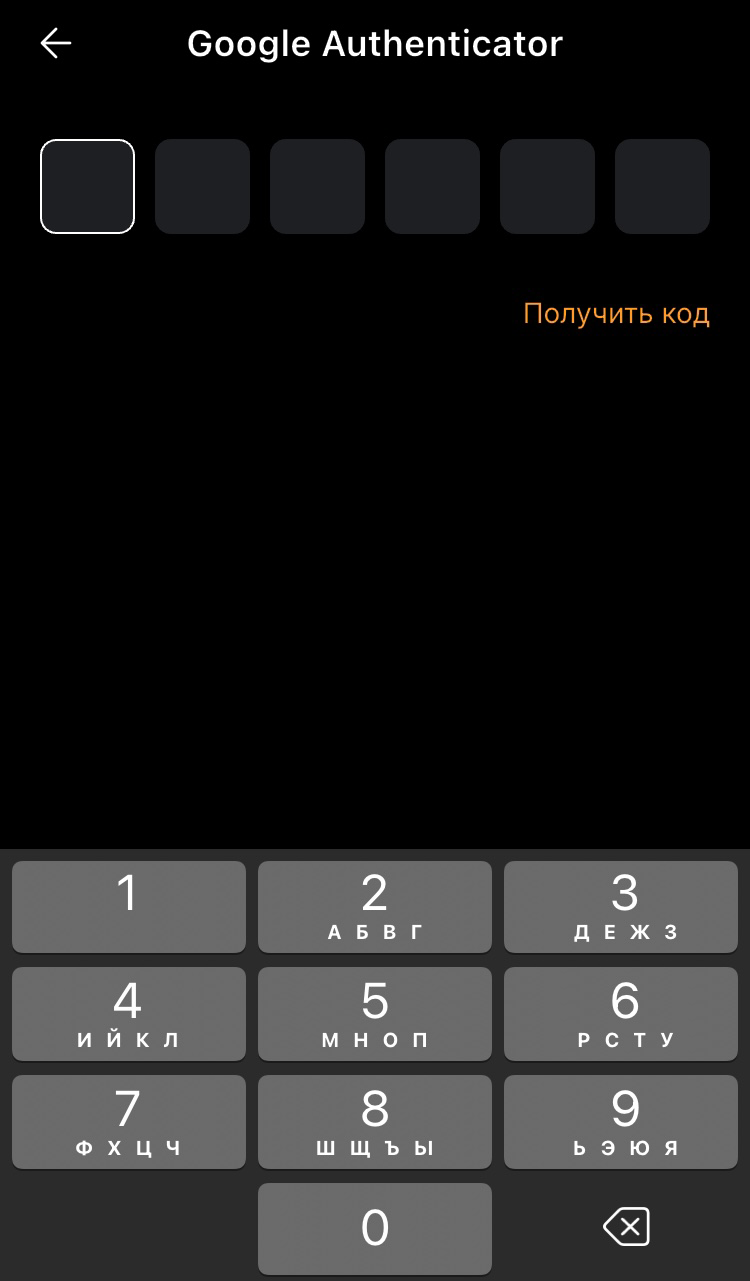Select digit 3 on the keypad
750x1281 pixels.
[x=621, y=906]
